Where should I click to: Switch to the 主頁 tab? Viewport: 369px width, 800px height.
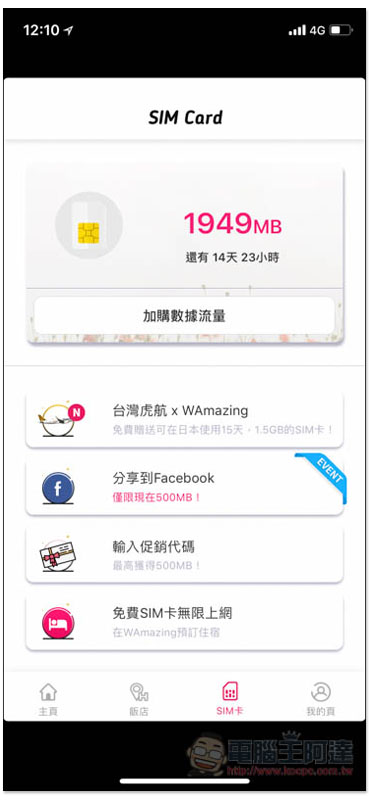48,699
